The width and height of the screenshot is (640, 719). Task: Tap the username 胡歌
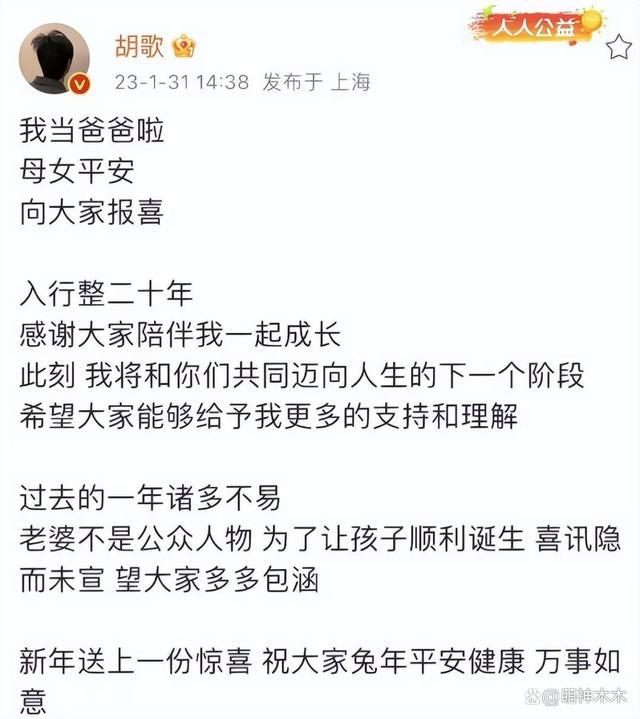[x=139, y=46]
